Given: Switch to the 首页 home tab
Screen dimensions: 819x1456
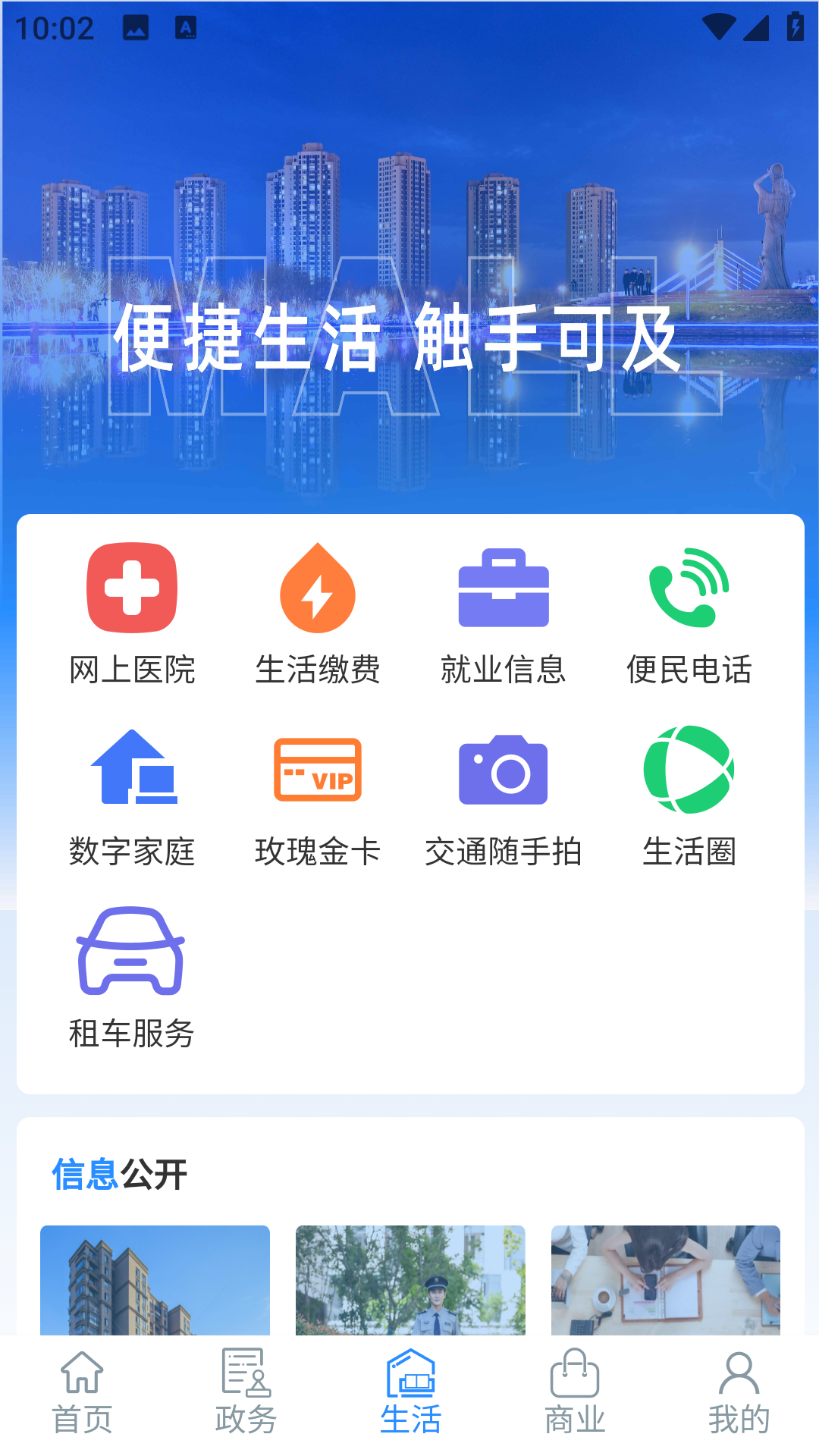Looking at the screenshot, I should pyautogui.click(x=82, y=1393).
